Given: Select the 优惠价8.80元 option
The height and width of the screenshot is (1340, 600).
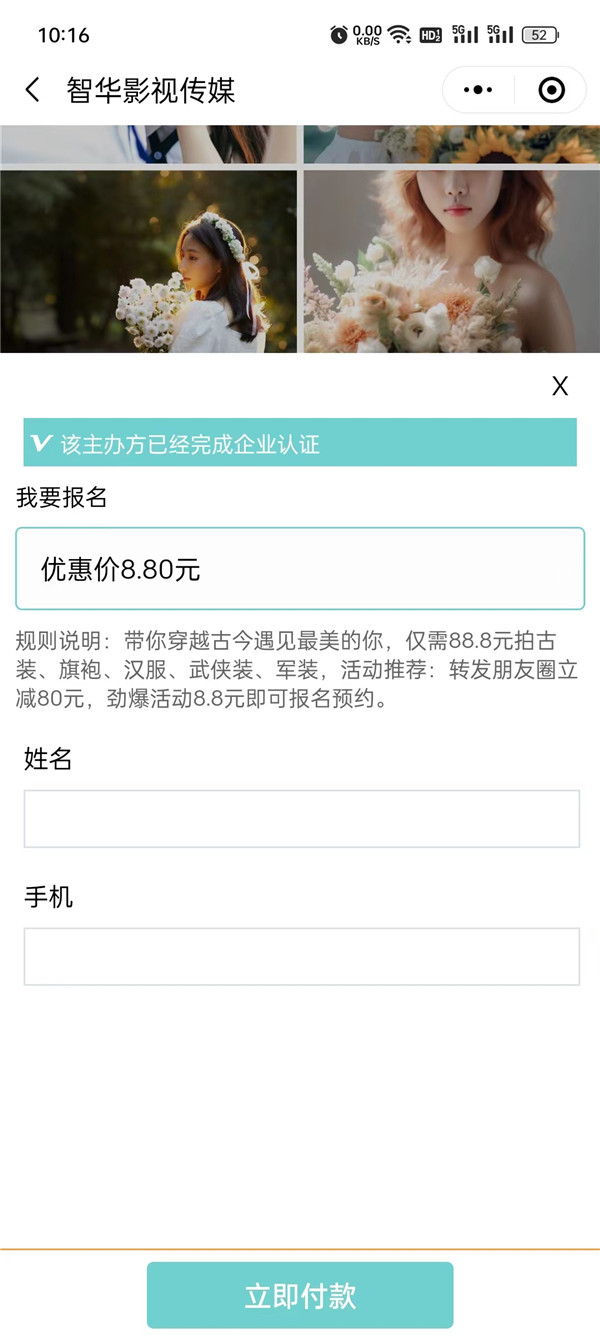Looking at the screenshot, I should pyautogui.click(x=300, y=569).
